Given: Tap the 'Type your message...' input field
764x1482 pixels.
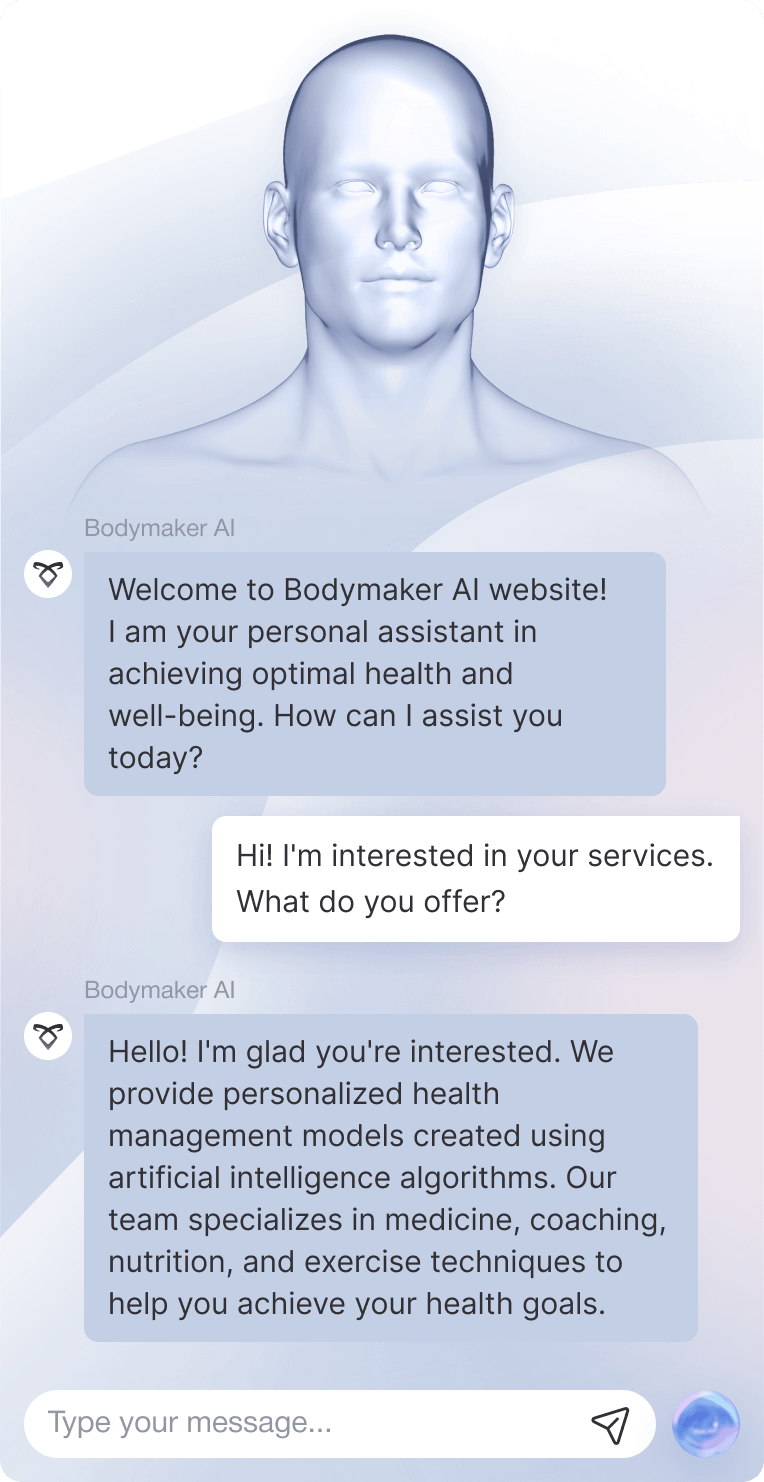Looking at the screenshot, I should click(300, 1423).
